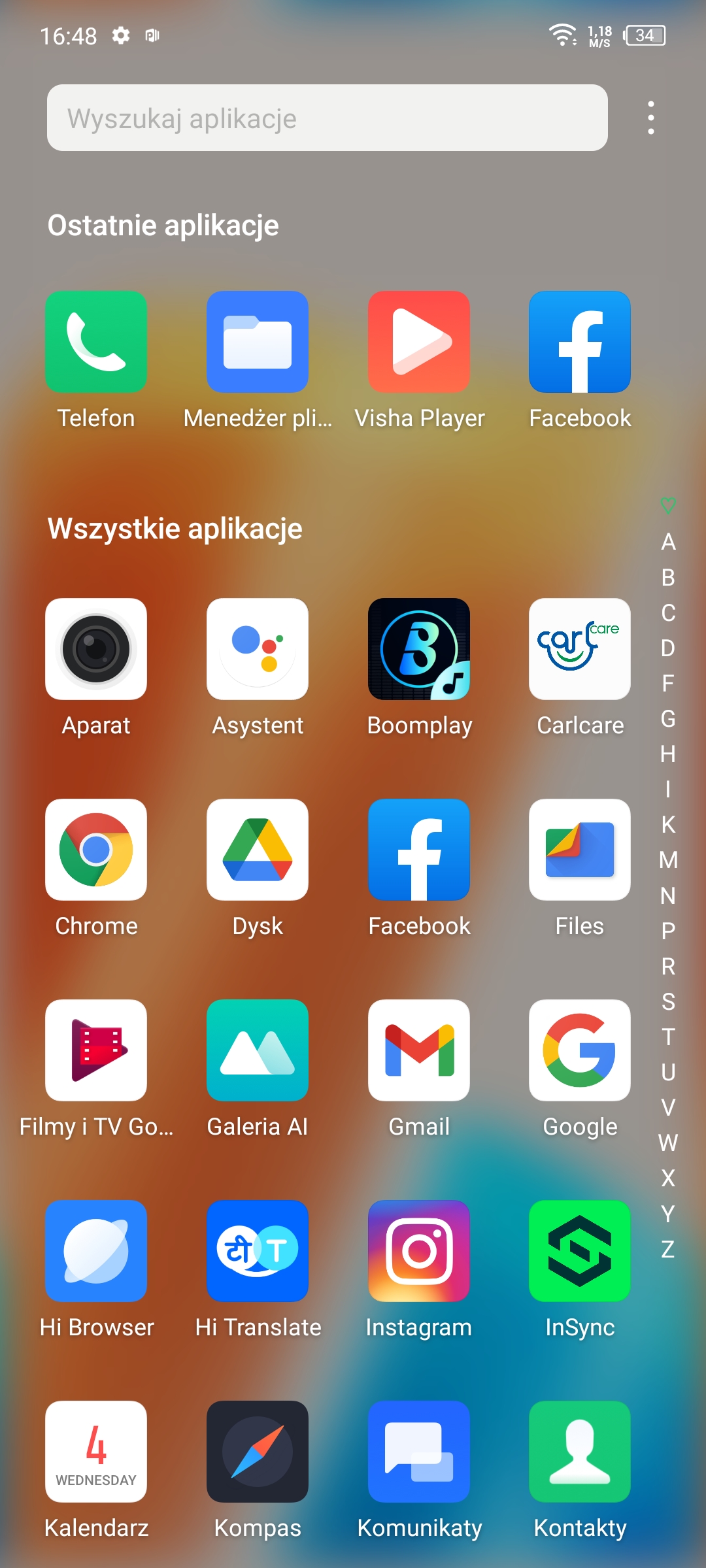Open Dysk (Google Drive)

pyautogui.click(x=258, y=850)
